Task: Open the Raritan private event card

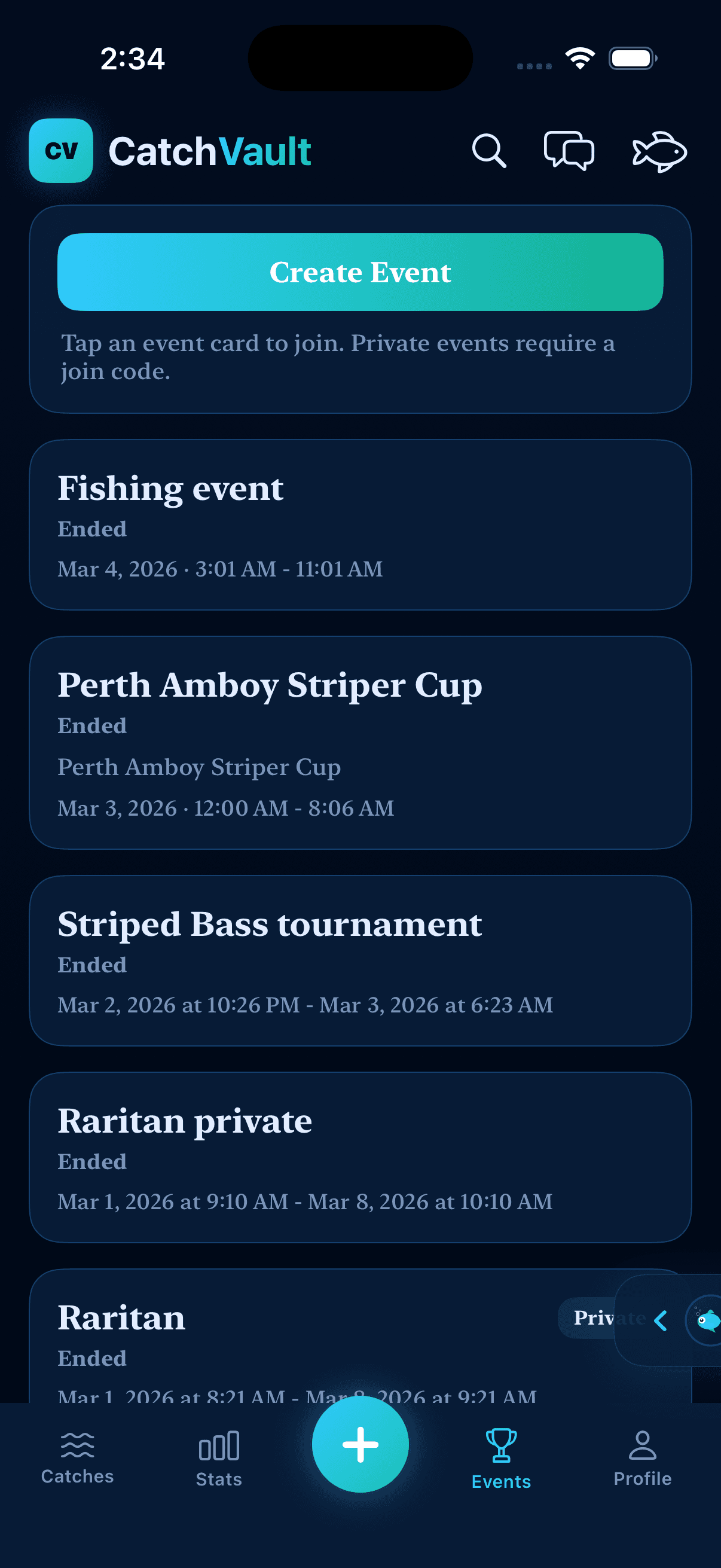Action: (x=360, y=1157)
